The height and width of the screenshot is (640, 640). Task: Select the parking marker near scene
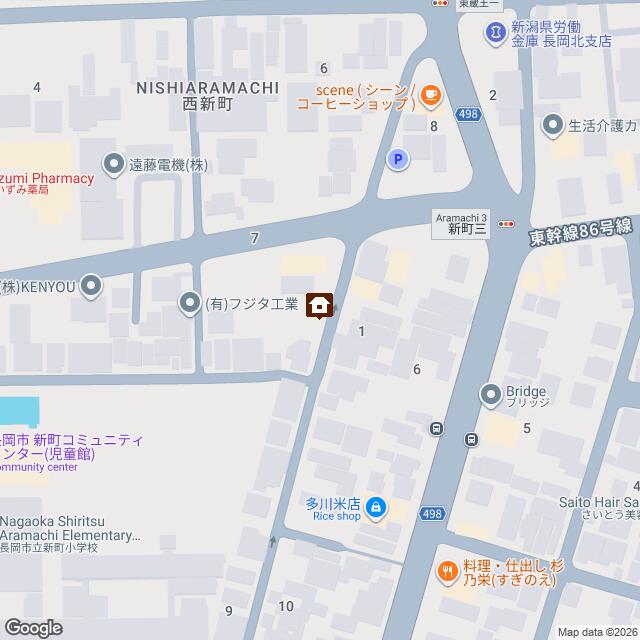pos(398,159)
